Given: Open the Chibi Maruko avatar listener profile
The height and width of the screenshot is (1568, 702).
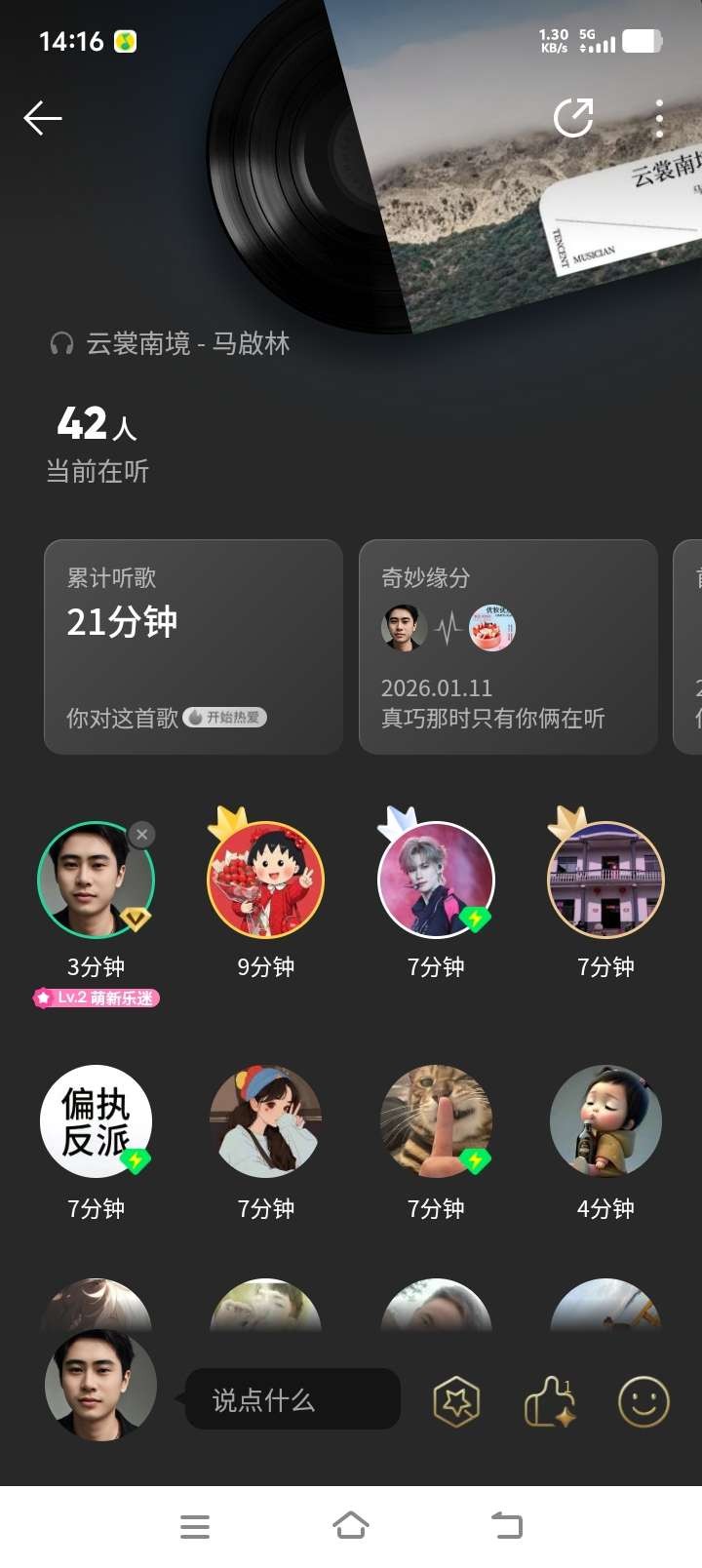Looking at the screenshot, I should (265, 880).
